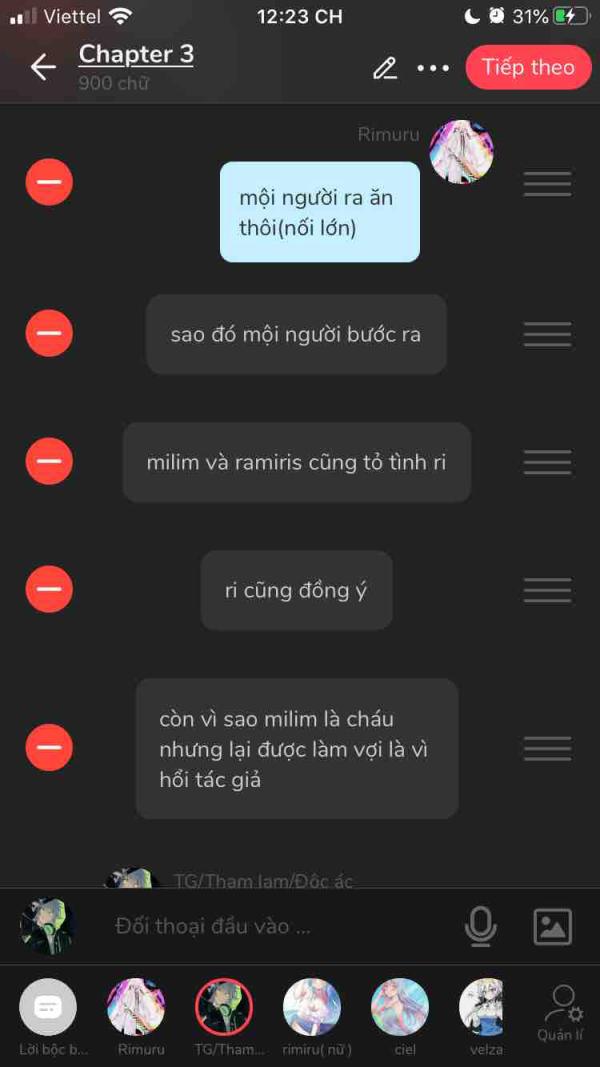Remove the message "ri cũng đồng ý"
Image resolution: width=600 pixels, height=1067 pixels.
(x=49, y=589)
